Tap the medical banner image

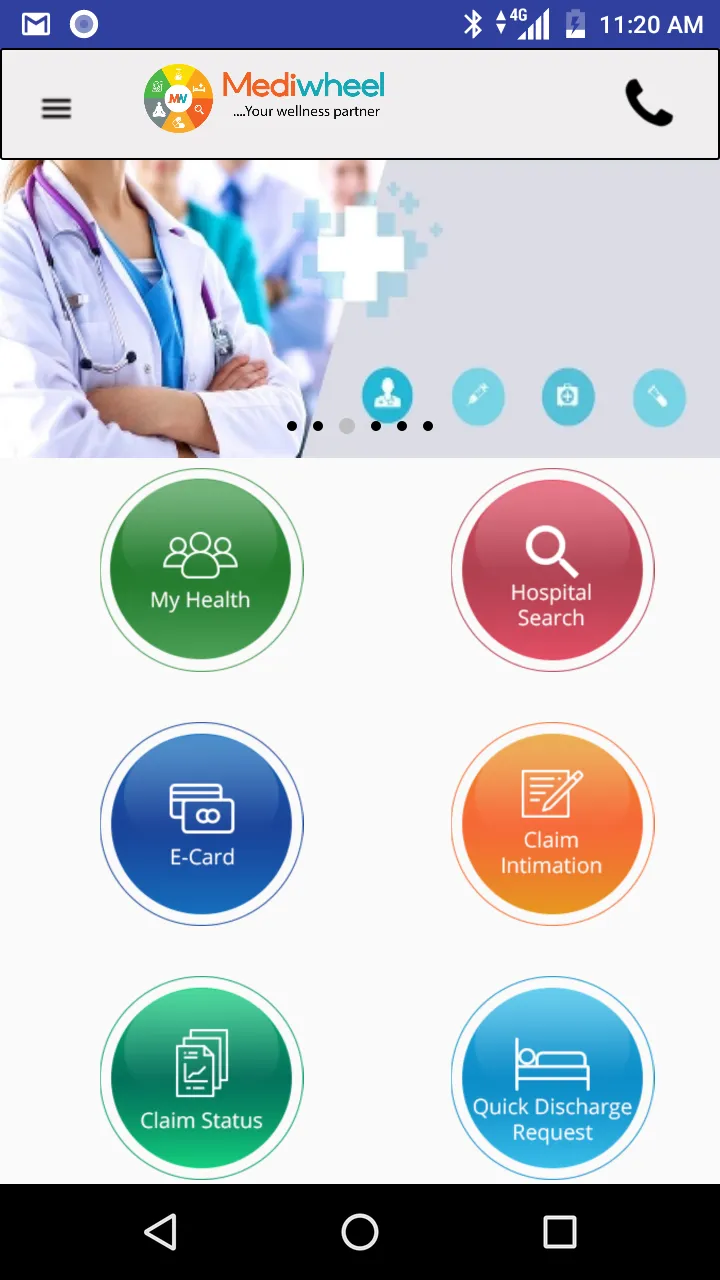(x=360, y=300)
